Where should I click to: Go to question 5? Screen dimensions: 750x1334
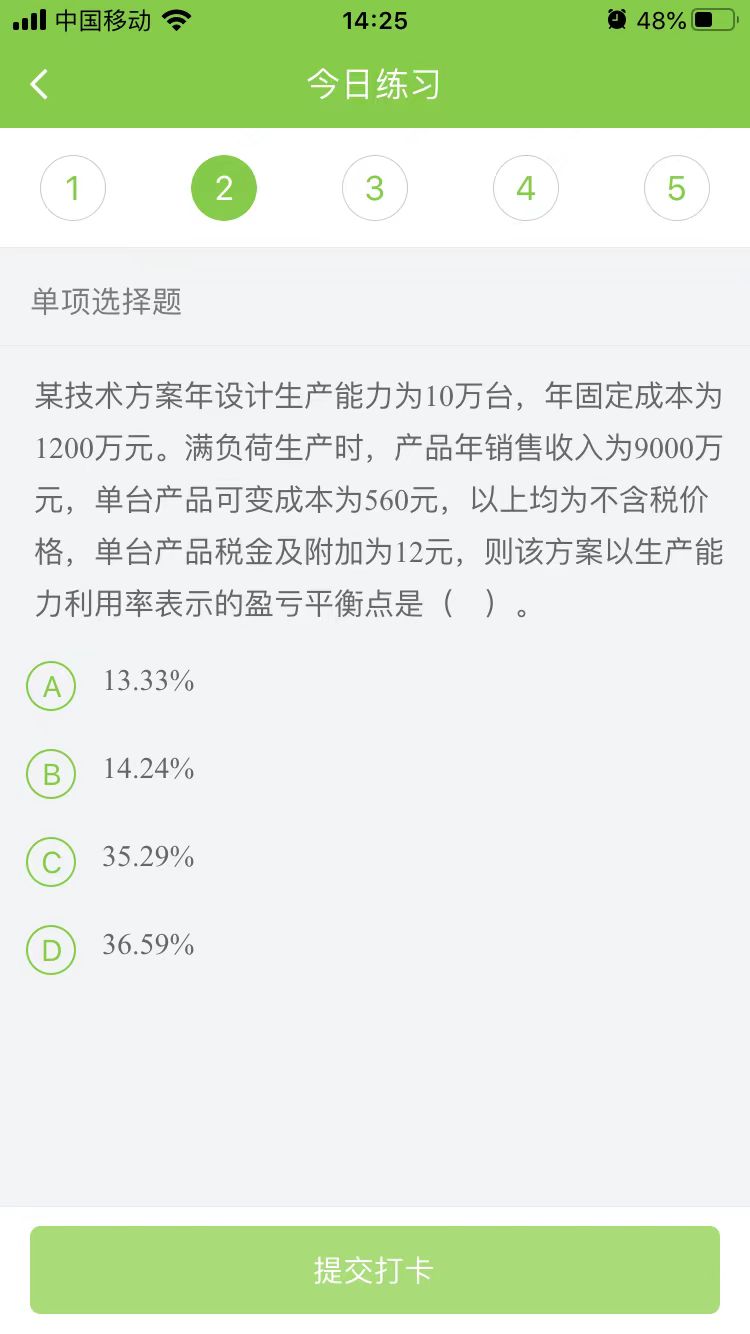point(677,188)
